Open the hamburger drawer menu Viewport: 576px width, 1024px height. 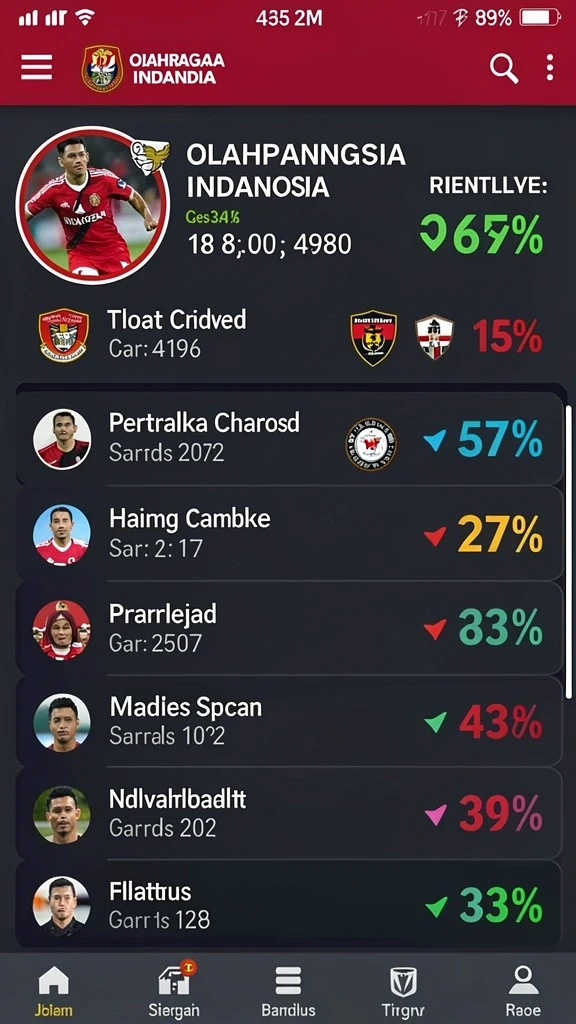point(37,67)
